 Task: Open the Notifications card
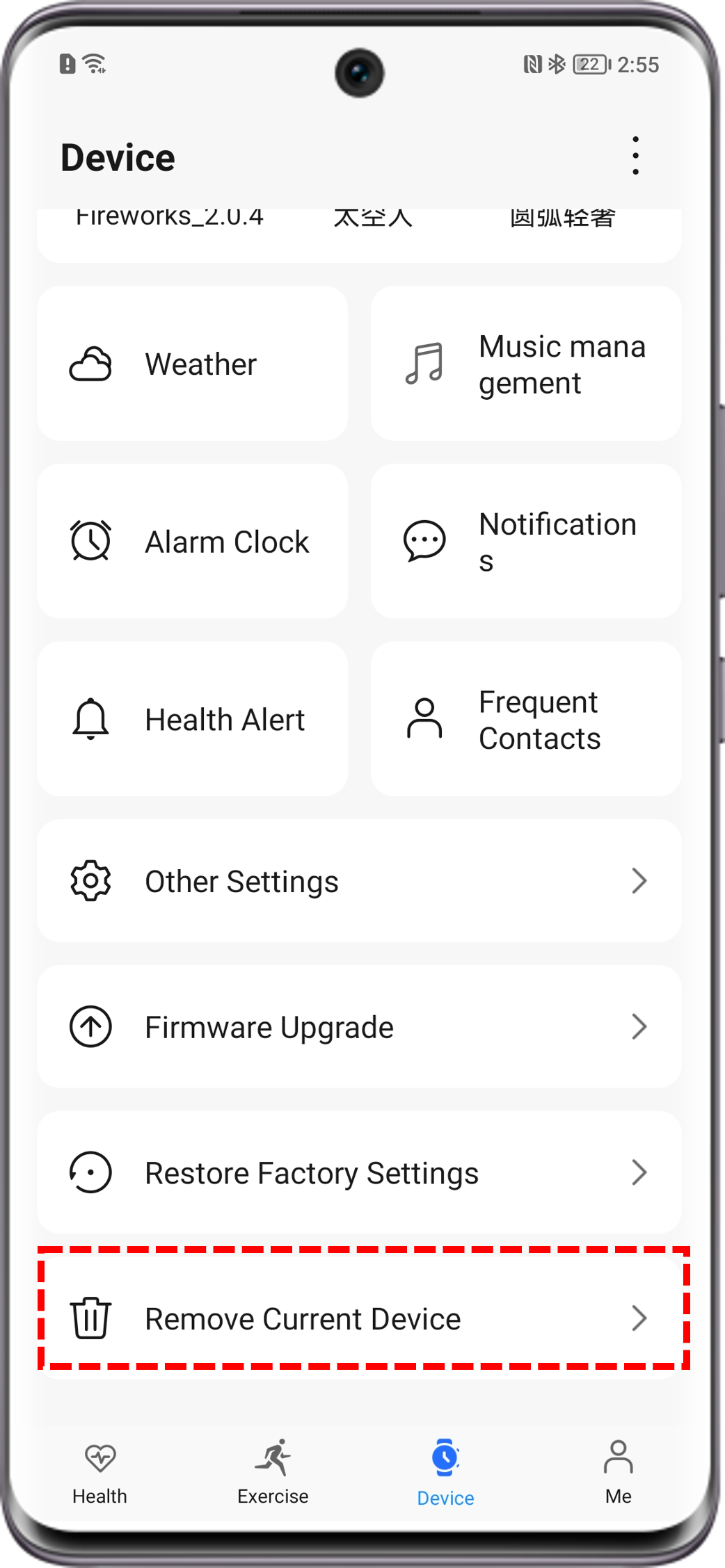pos(526,541)
